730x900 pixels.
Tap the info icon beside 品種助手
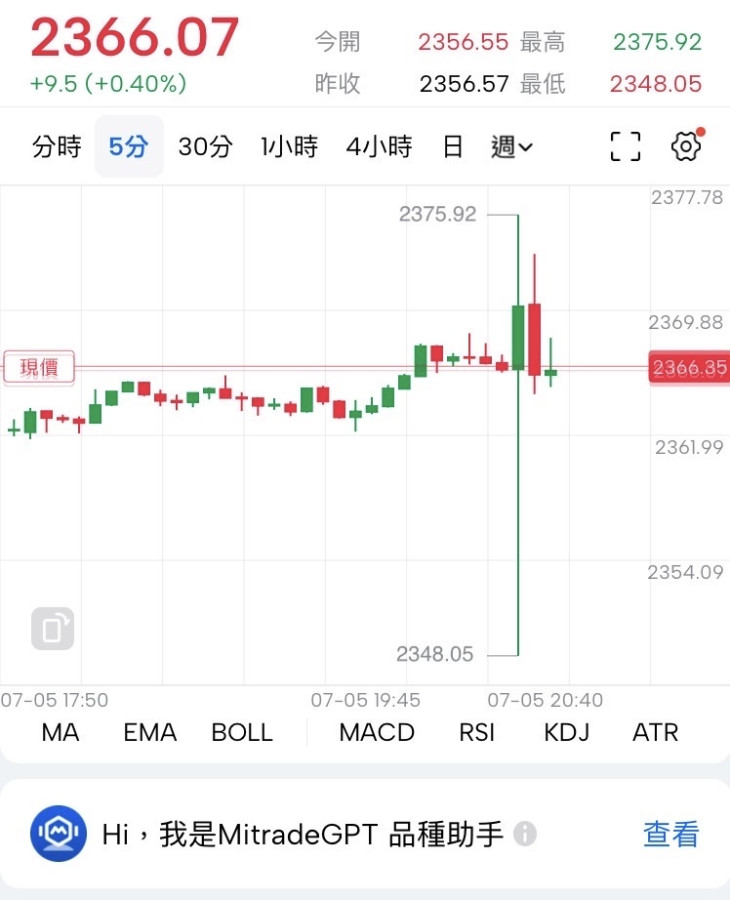(525, 834)
